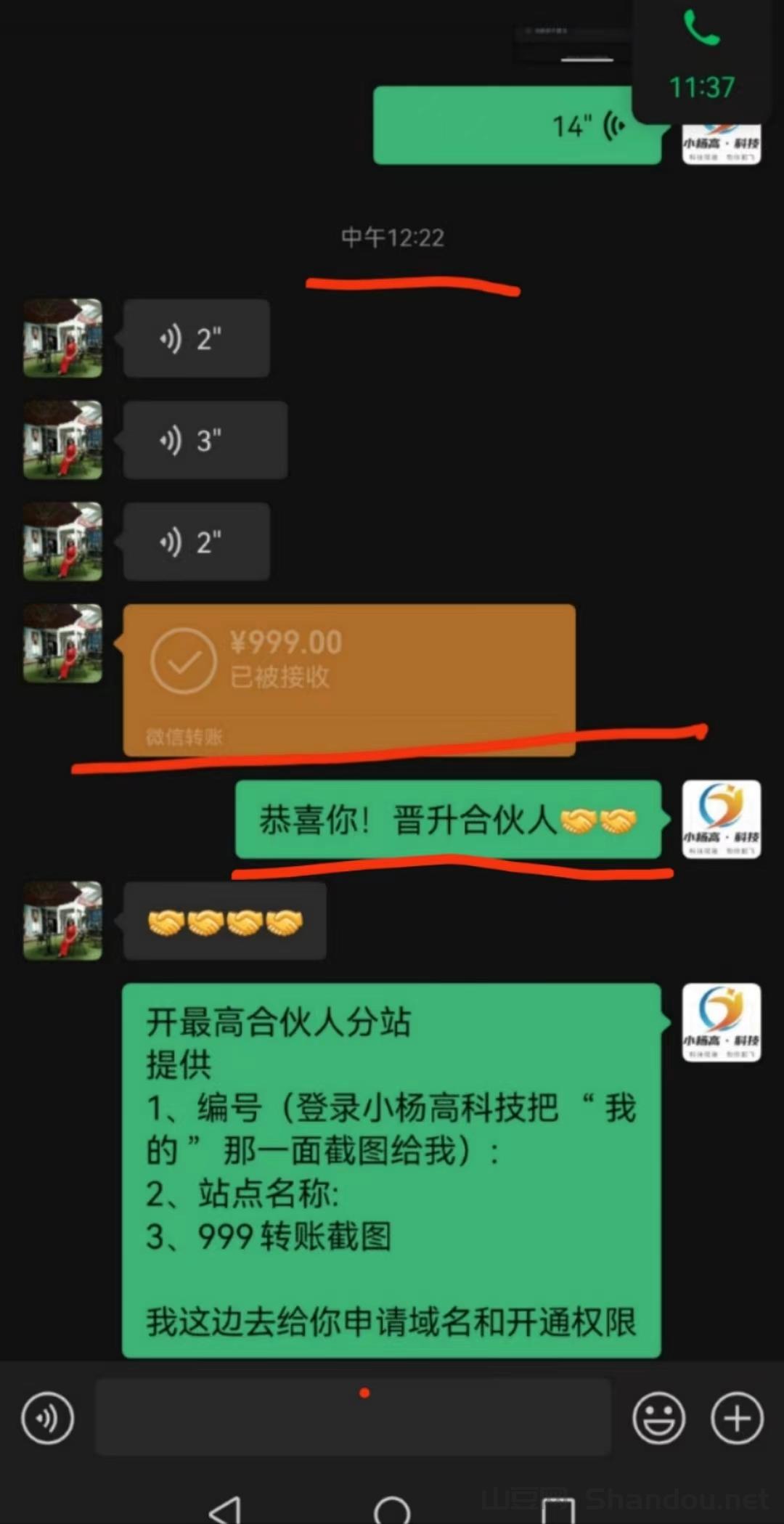Open the plus attachments menu
Viewport: 784px width, 1524px height.
tap(737, 1417)
